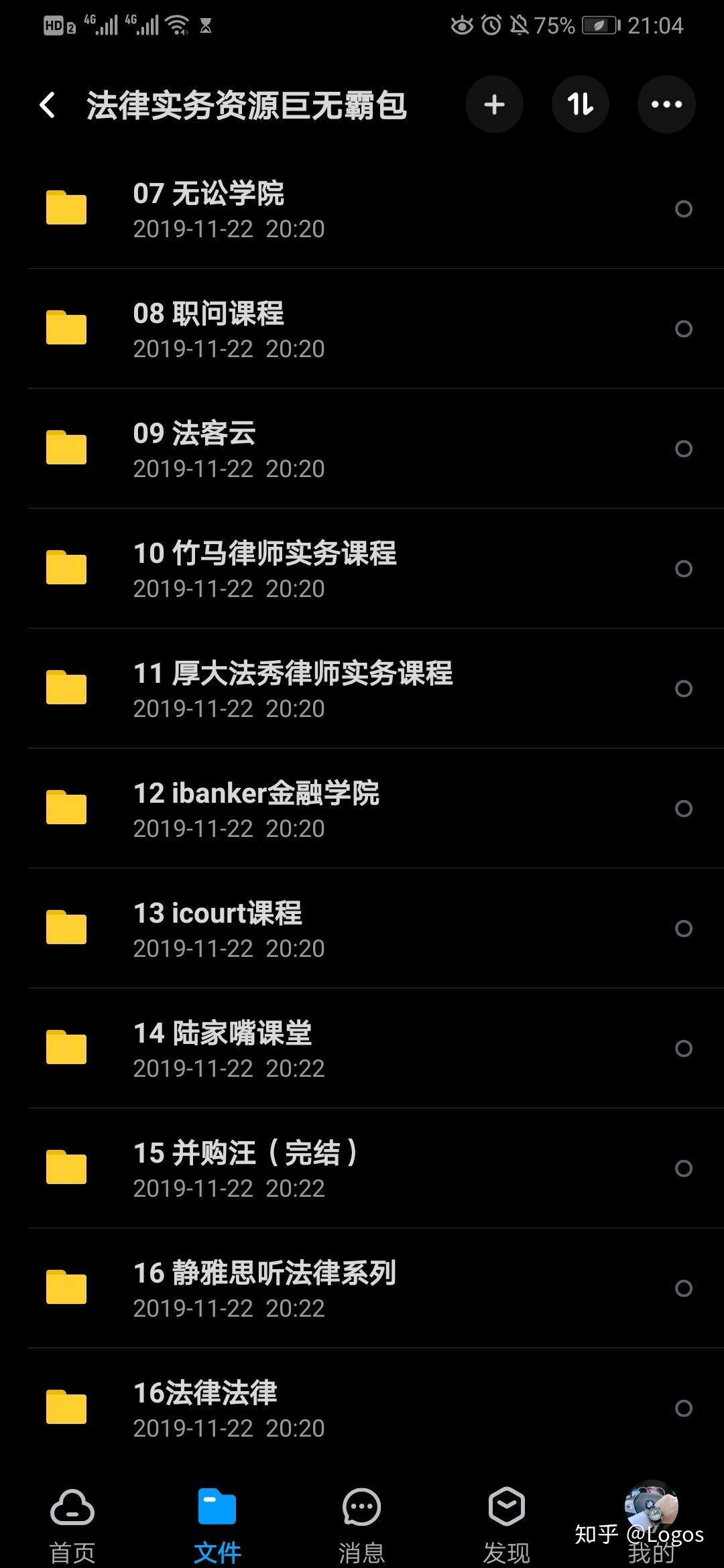Open the 16 静雅思听法律系列 folder
The height and width of the screenshot is (1568, 724).
362,1289
